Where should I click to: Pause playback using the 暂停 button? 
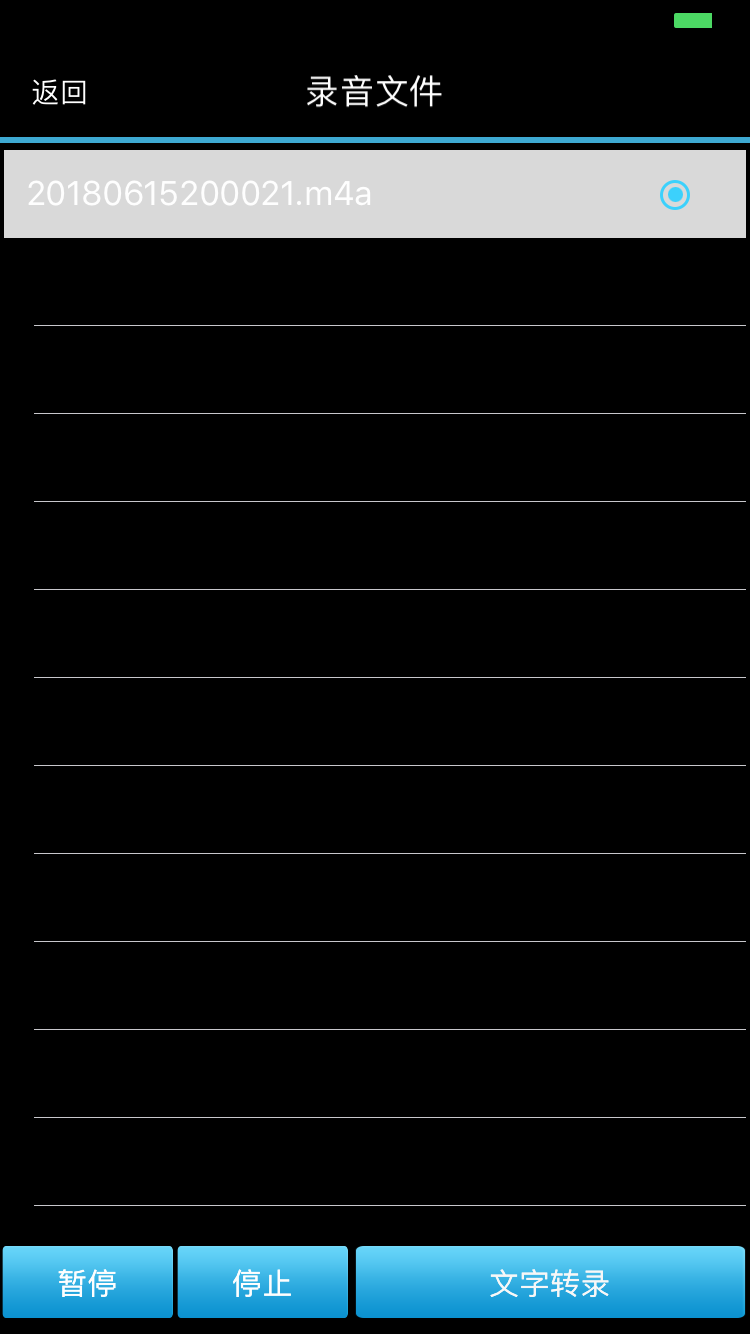tap(87, 1281)
